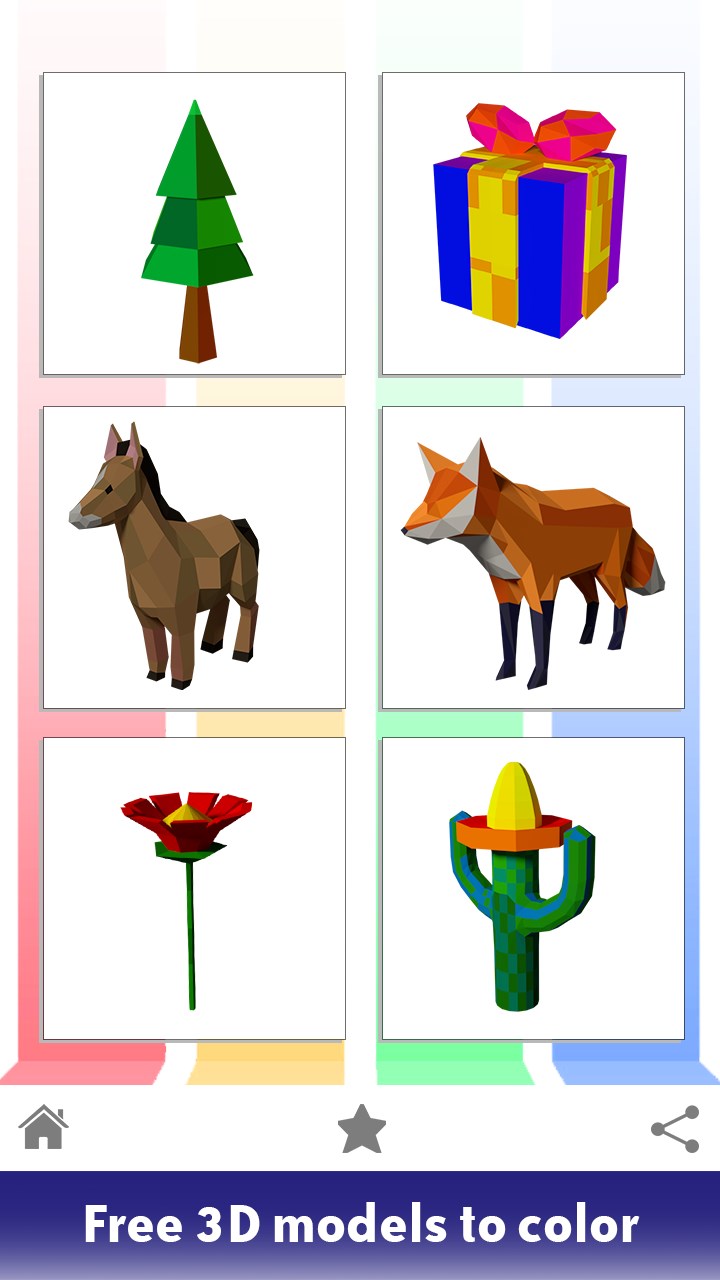Select the cactus with sombrero model
Image resolution: width=720 pixels, height=1280 pixels.
[x=533, y=889]
